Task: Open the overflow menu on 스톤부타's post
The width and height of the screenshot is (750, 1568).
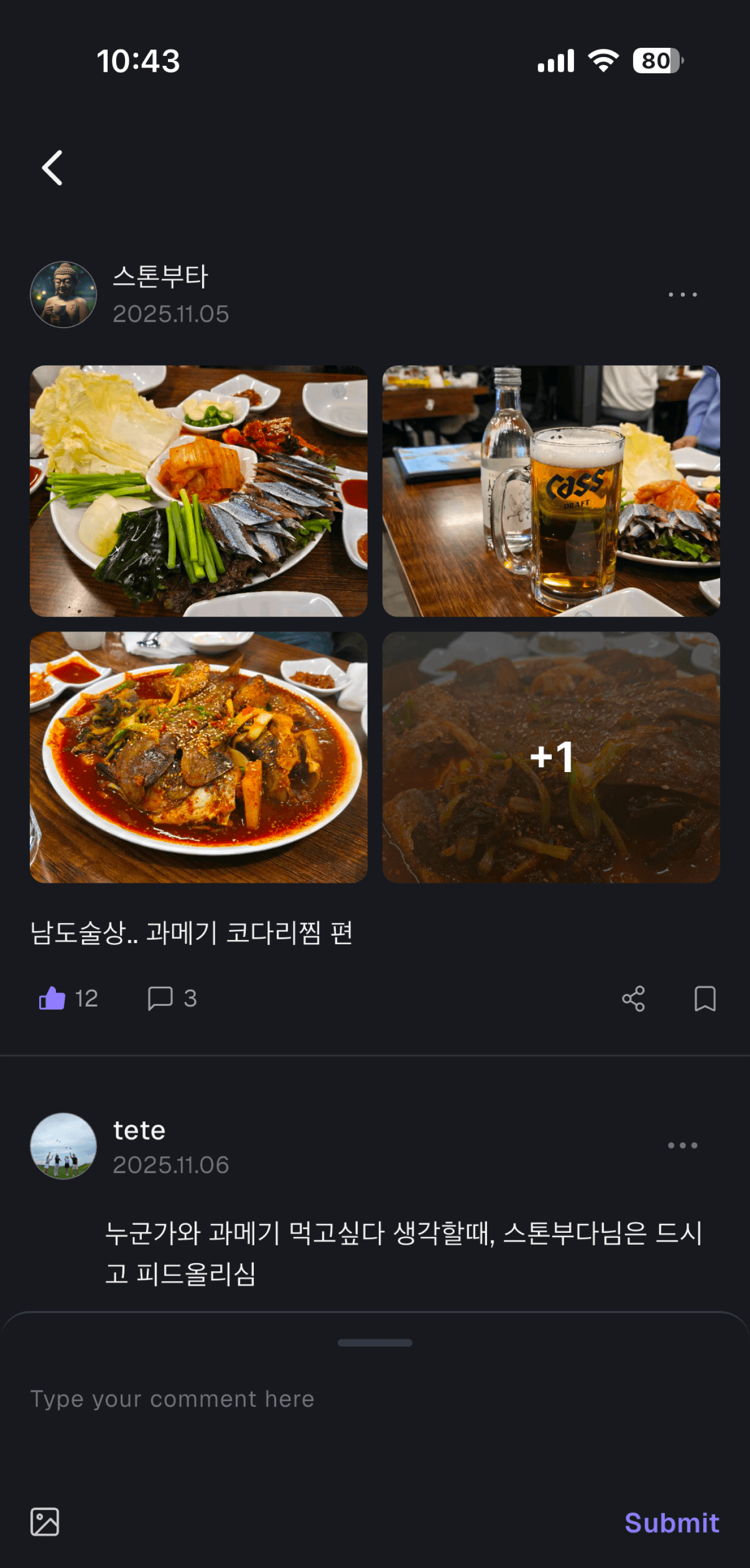Action: [682, 294]
